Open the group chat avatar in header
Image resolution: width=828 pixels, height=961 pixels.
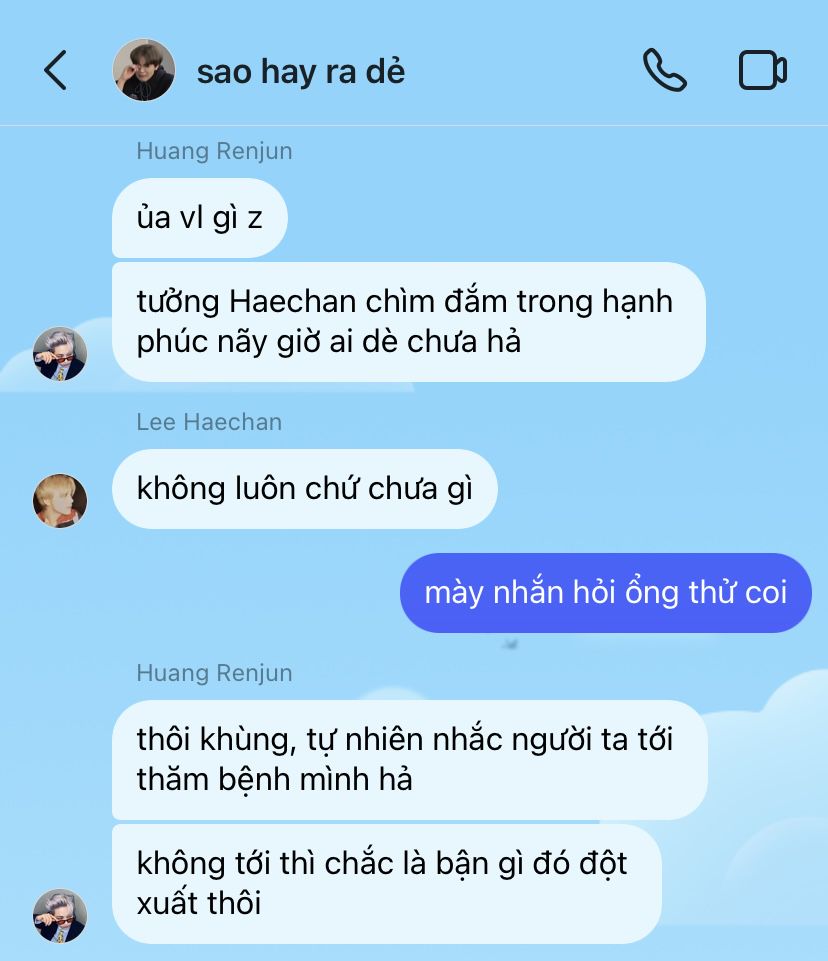tap(144, 71)
